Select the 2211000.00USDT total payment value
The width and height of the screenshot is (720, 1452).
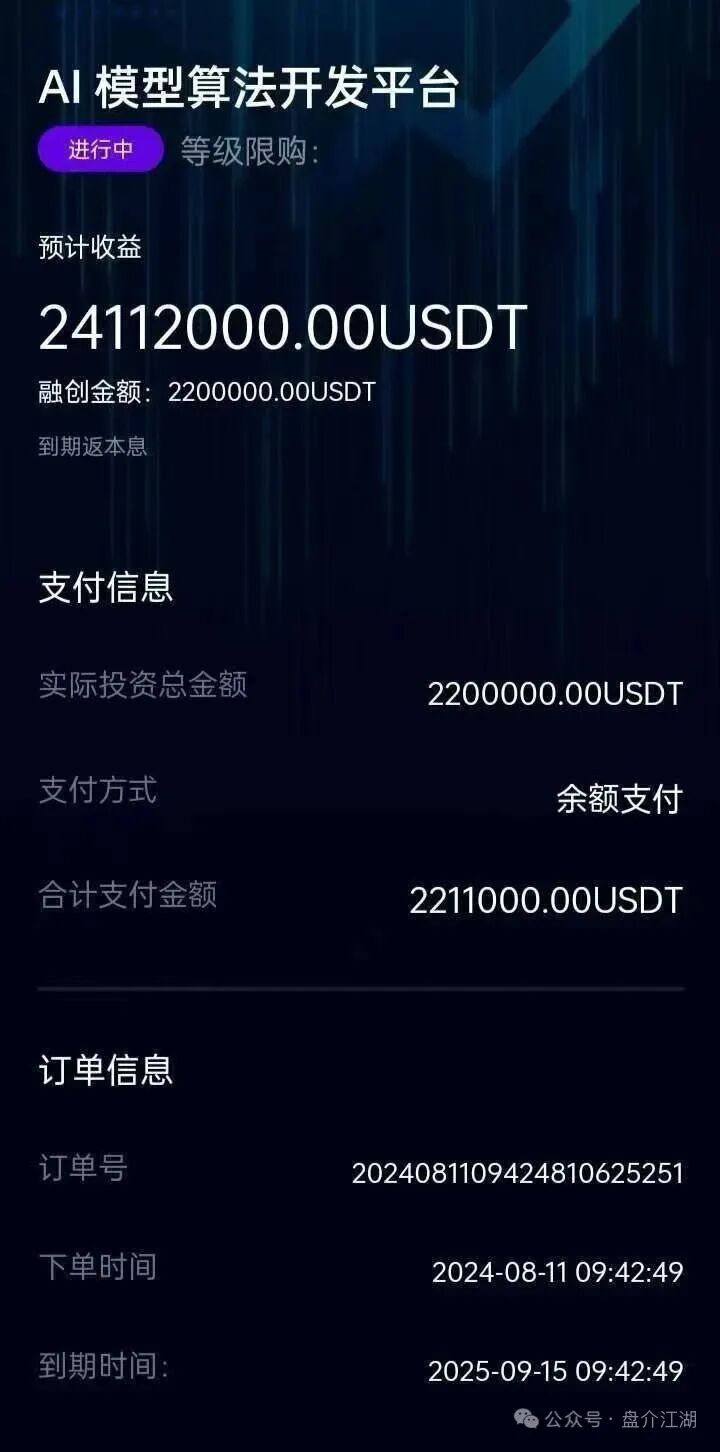[x=545, y=901]
